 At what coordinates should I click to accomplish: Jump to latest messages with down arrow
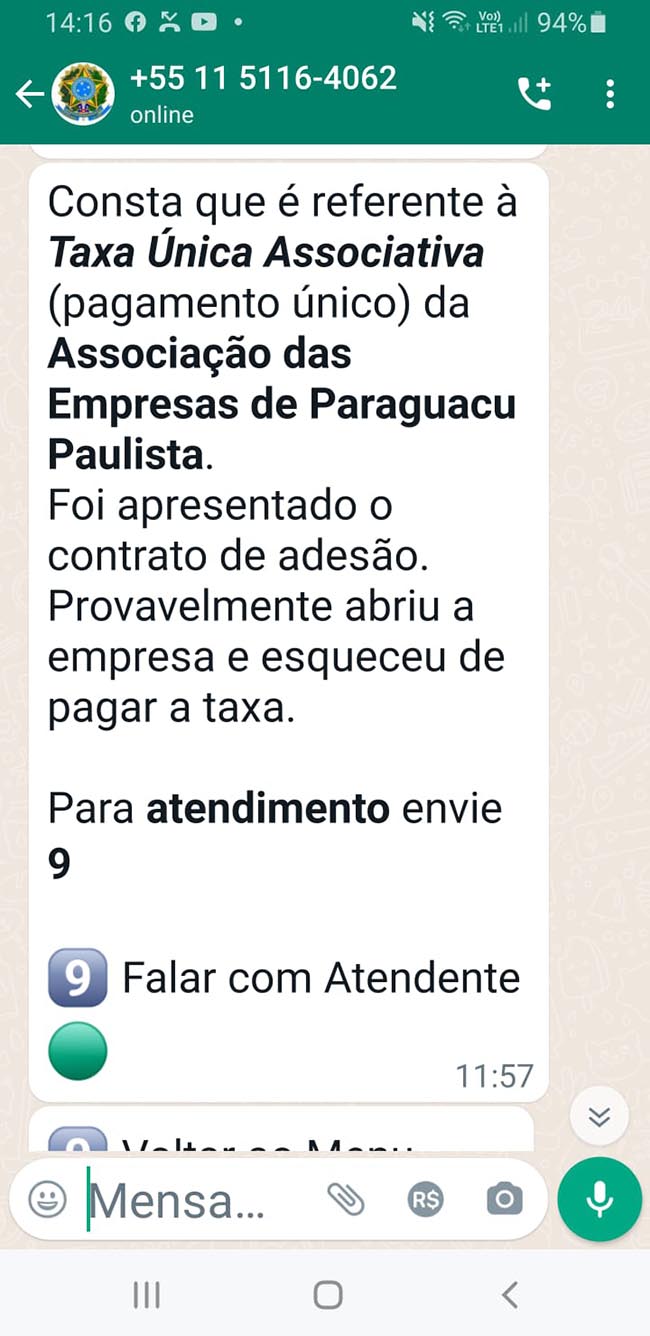[x=599, y=1116]
